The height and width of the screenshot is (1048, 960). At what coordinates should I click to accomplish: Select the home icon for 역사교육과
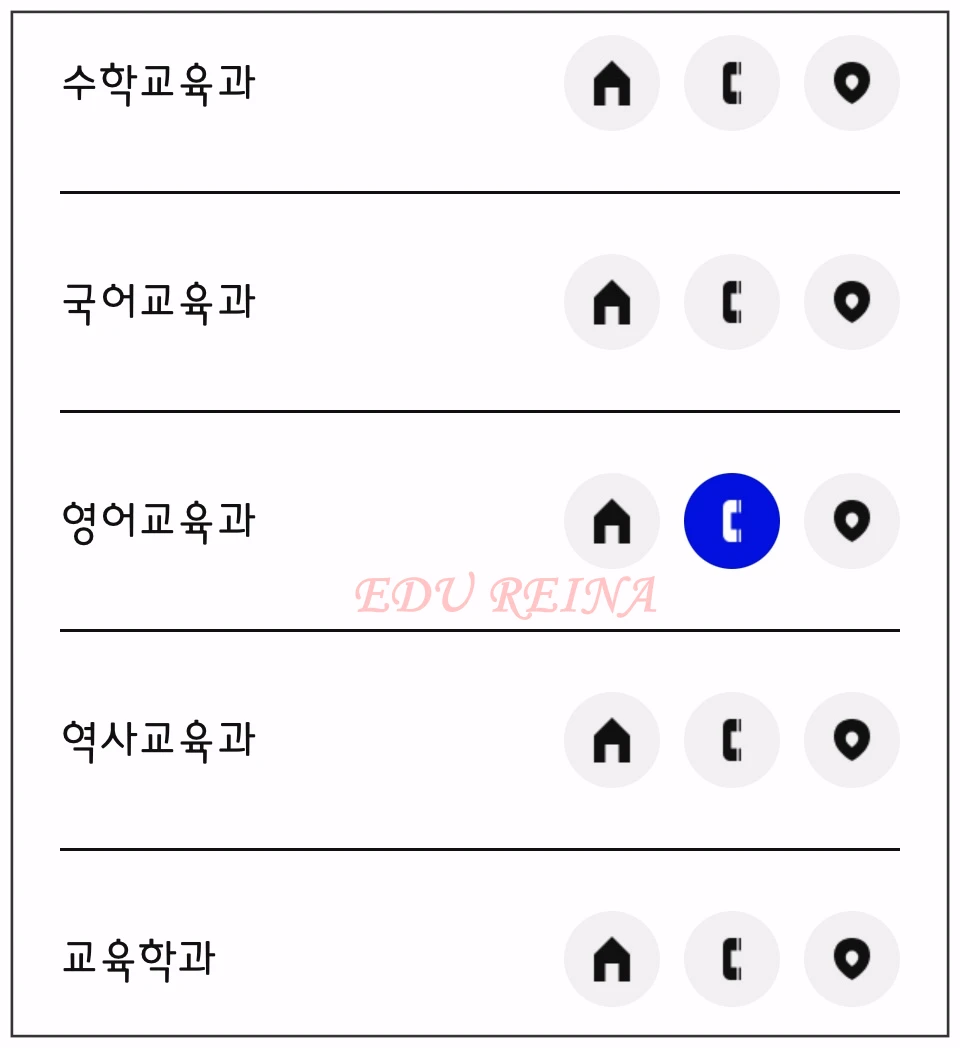tap(612, 740)
